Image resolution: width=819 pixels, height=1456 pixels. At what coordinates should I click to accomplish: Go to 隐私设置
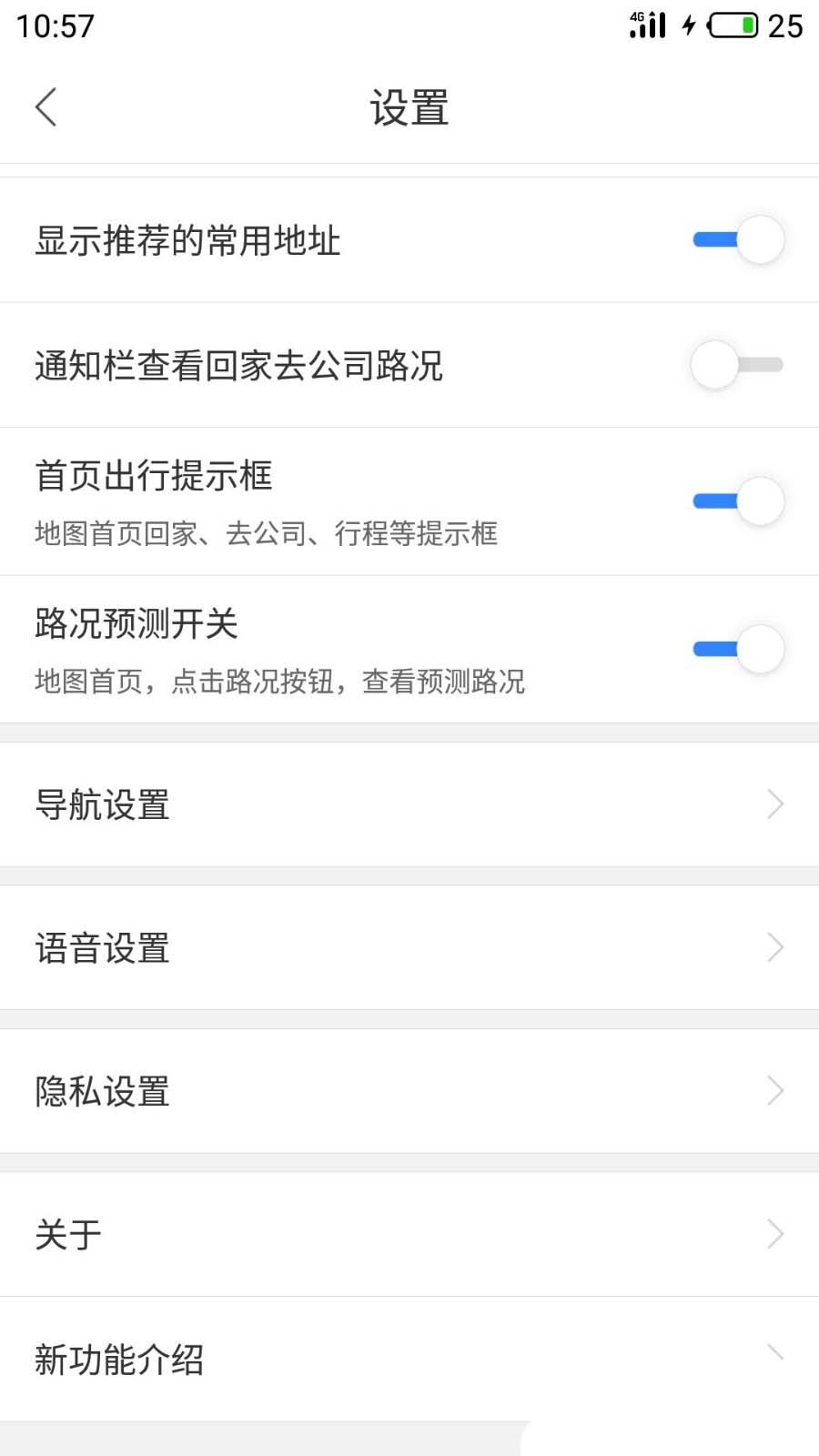(x=409, y=1091)
